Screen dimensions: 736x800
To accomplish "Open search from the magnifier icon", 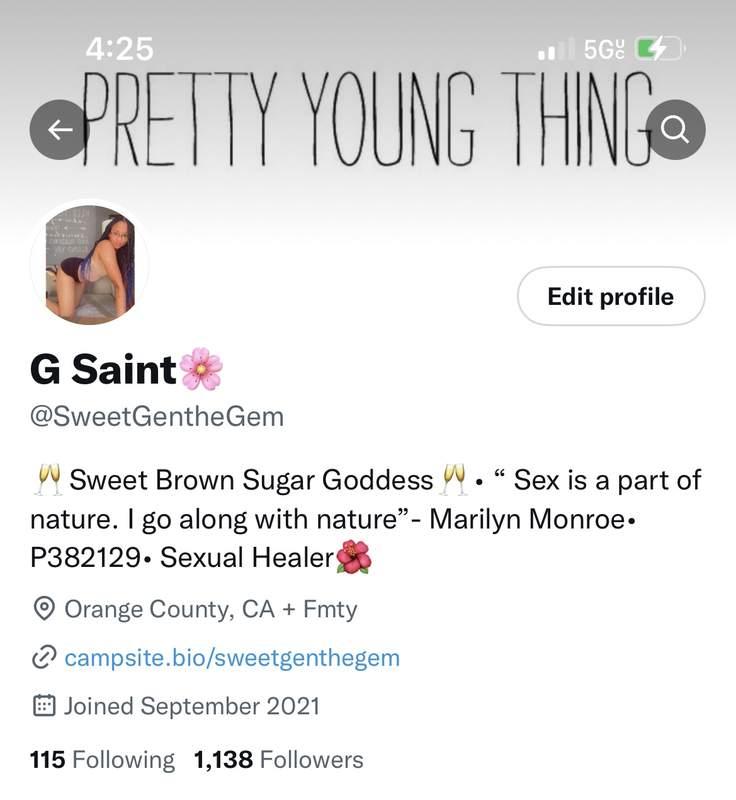I will 675,129.
